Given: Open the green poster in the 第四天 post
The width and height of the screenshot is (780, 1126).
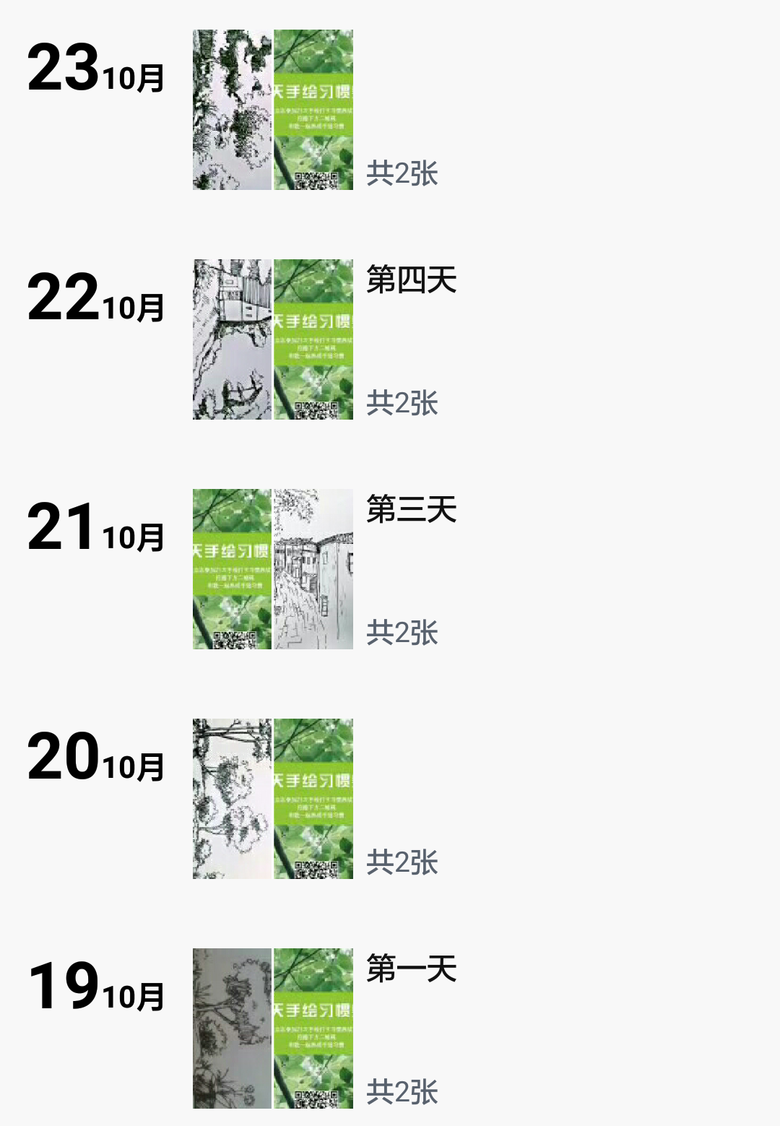Looking at the screenshot, I should point(313,339).
